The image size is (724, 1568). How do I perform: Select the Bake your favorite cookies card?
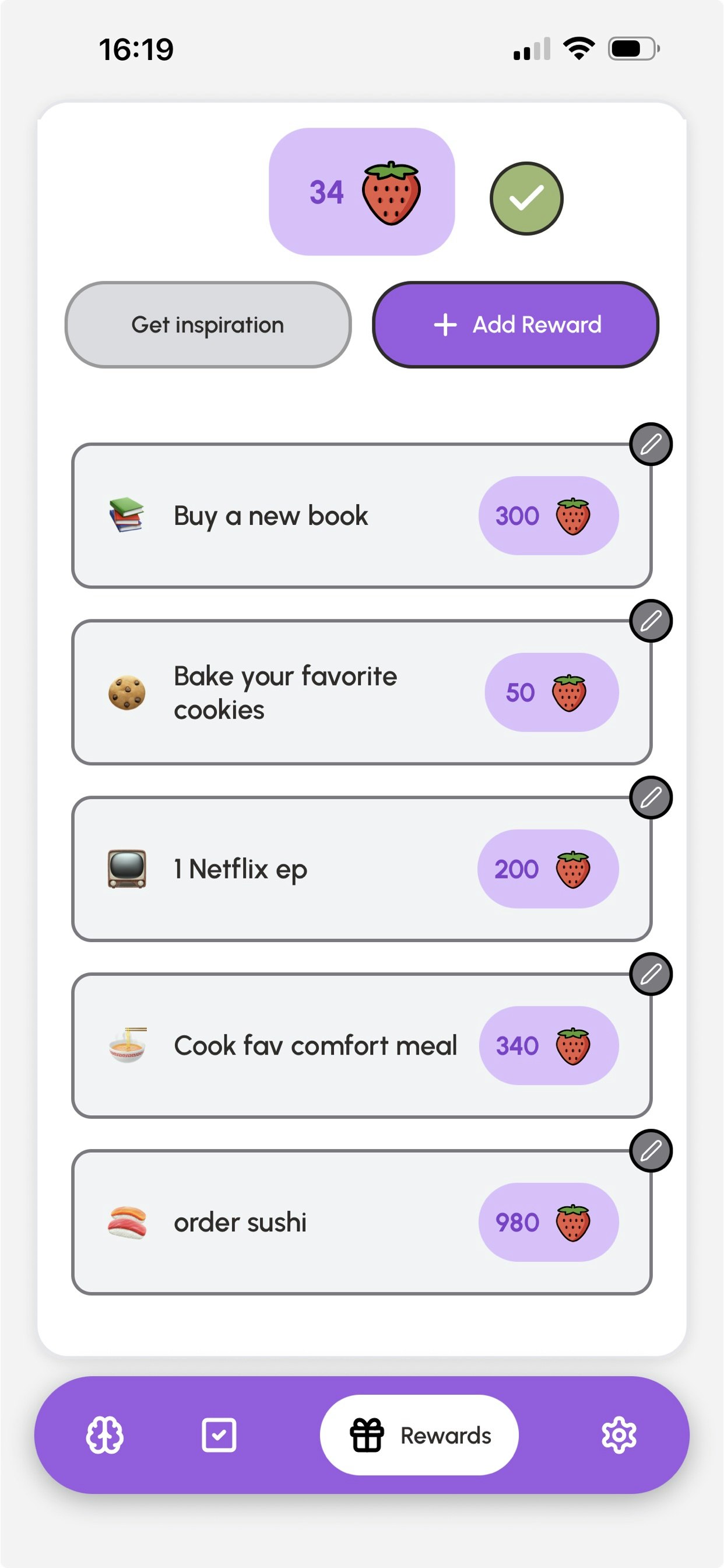tap(361, 692)
